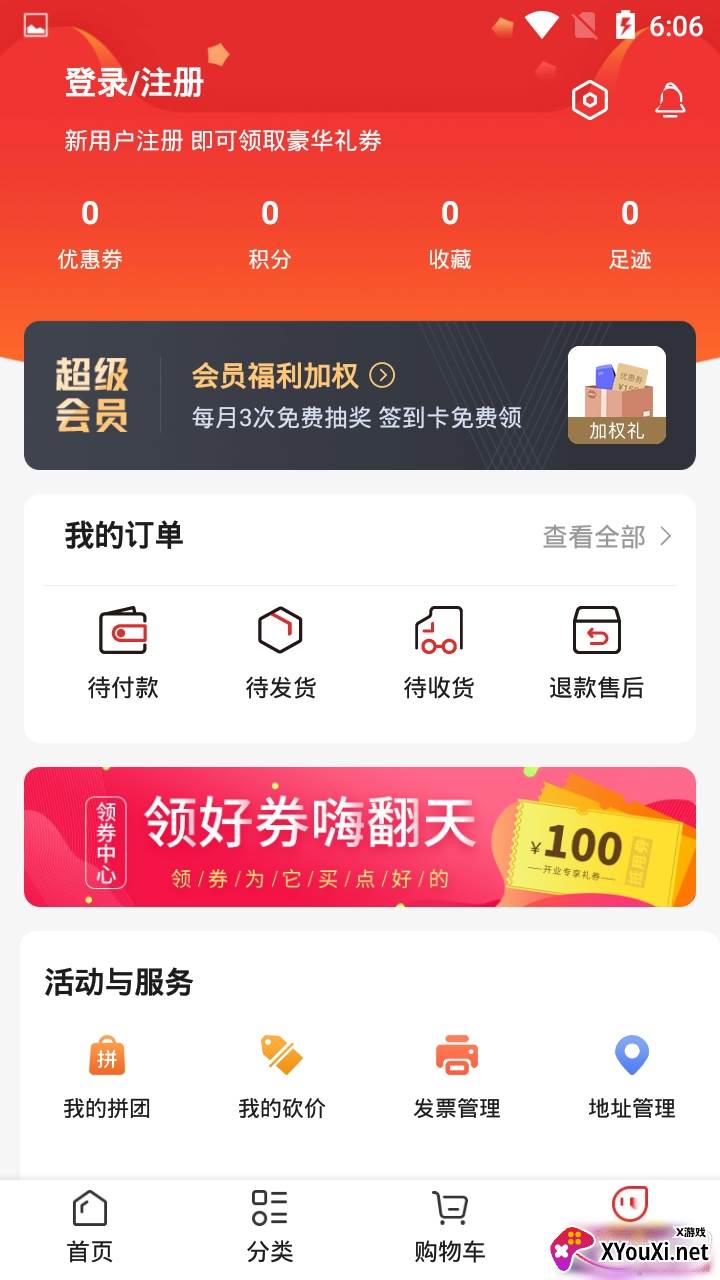The width and height of the screenshot is (720, 1280).
Task: View all orders via 查看全部
Action: click(x=607, y=537)
